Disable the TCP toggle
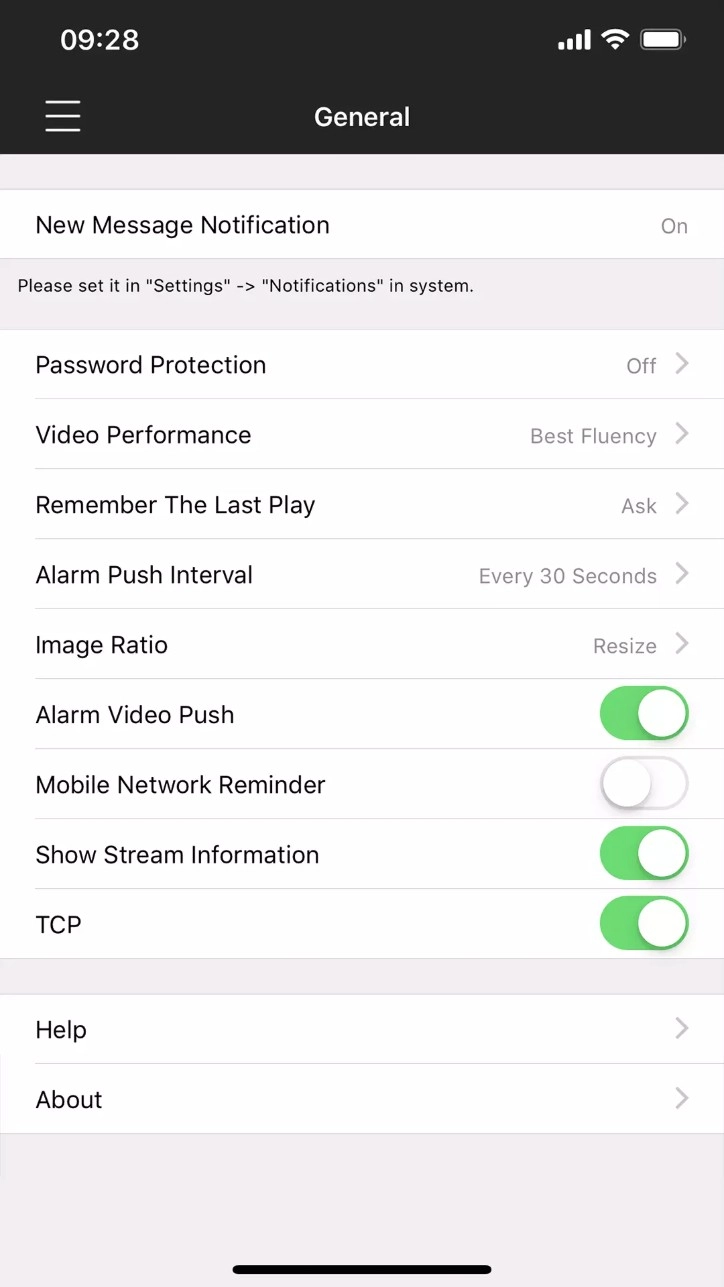Image resolution: width=724 pixels, height=1287 pixels. (x=643, y=923)
